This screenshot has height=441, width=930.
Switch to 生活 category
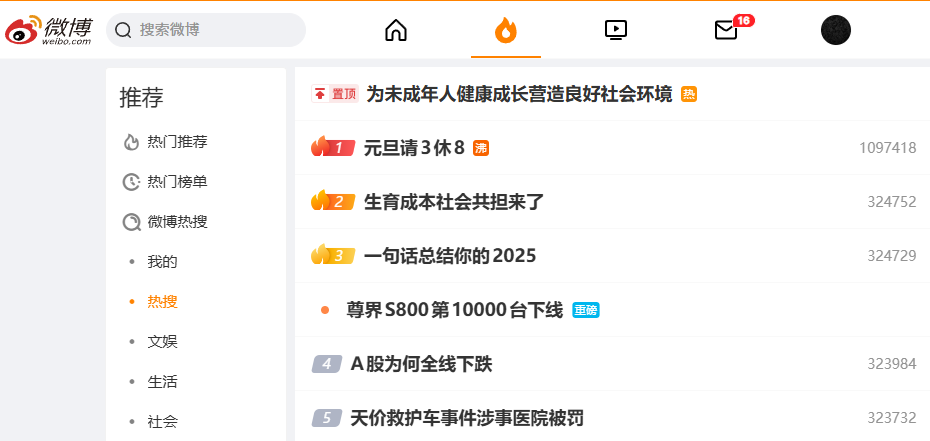click(162, 381)
